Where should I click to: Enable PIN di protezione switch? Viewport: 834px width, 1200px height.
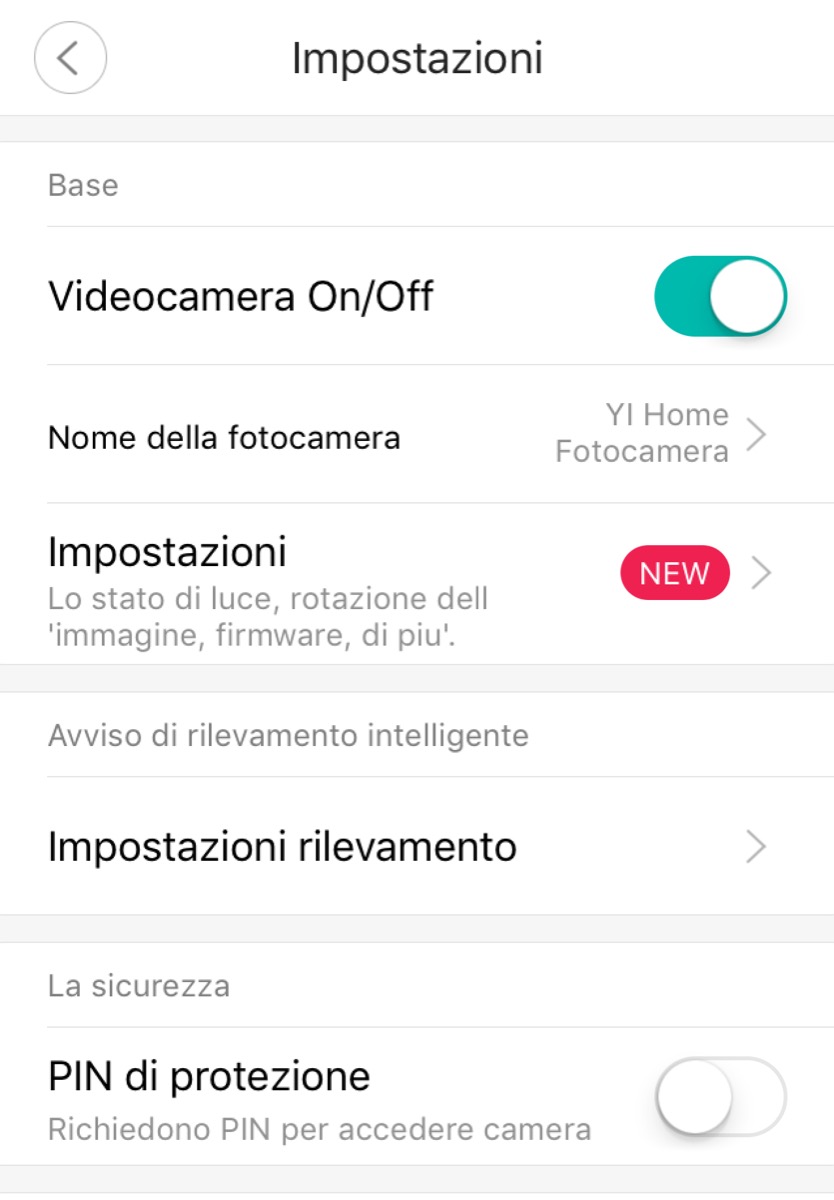(720, 1096)
